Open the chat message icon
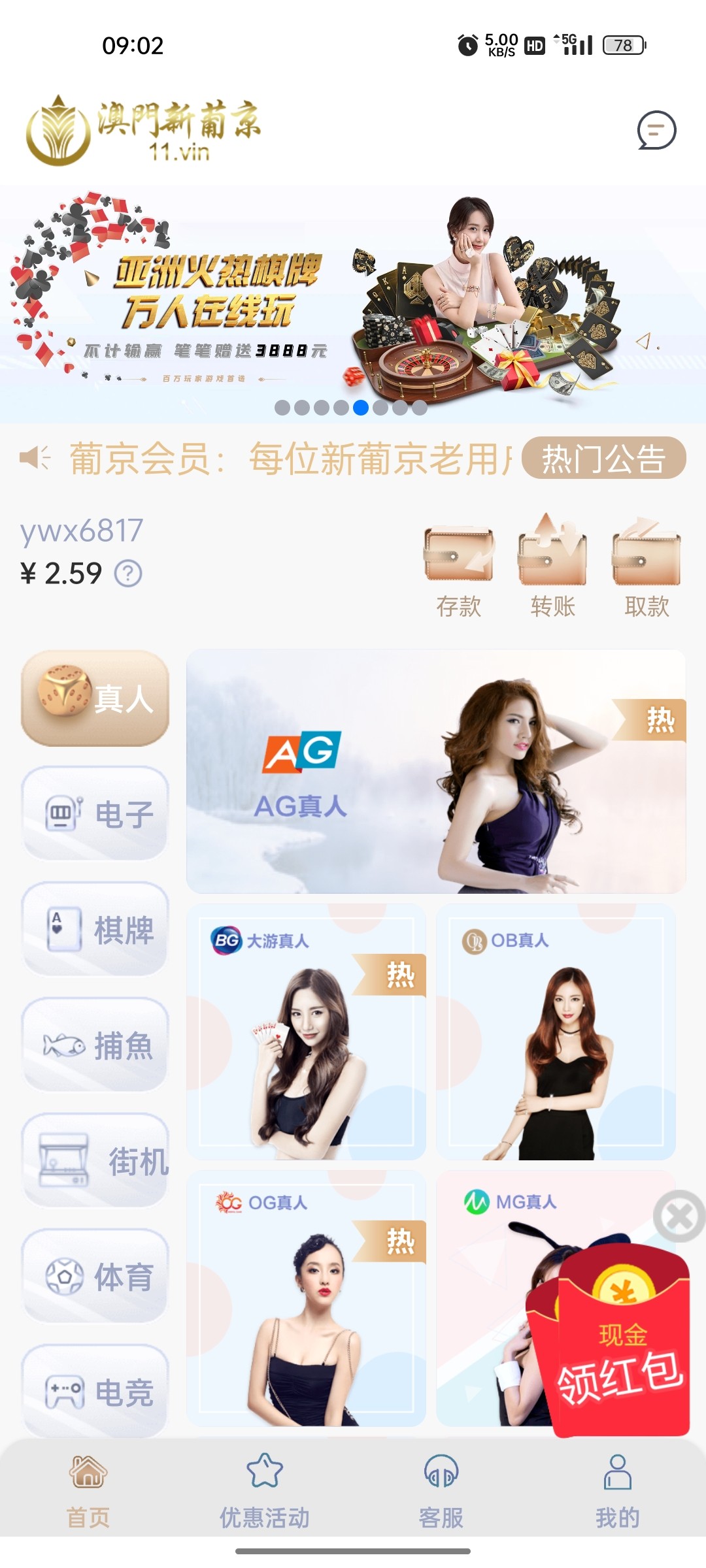This screenshot has height=1568, width=706. 656,130
